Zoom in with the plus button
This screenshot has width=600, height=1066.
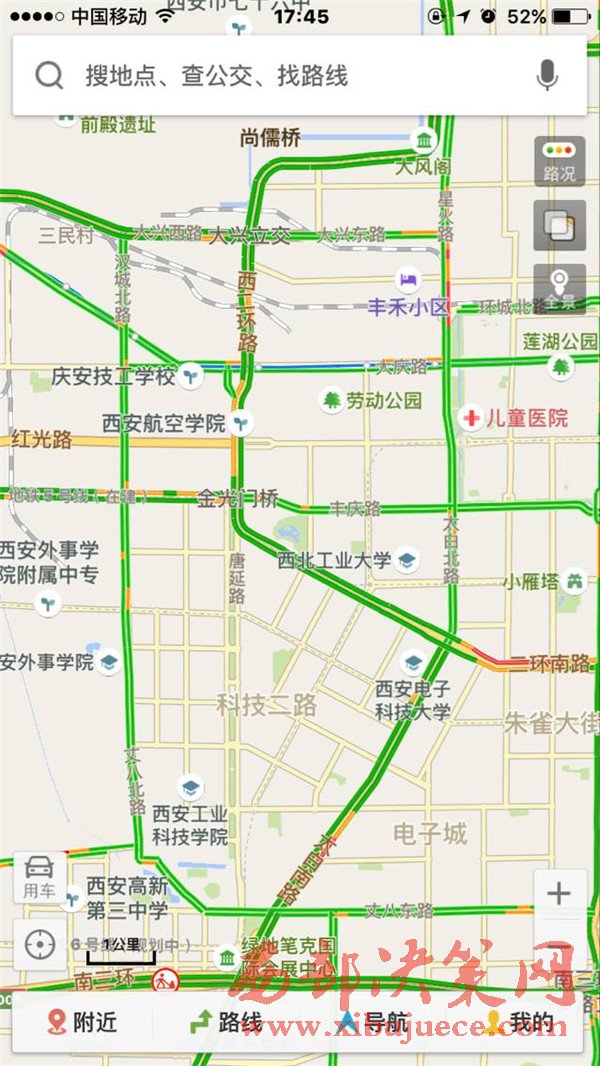(x=558, y=893)
